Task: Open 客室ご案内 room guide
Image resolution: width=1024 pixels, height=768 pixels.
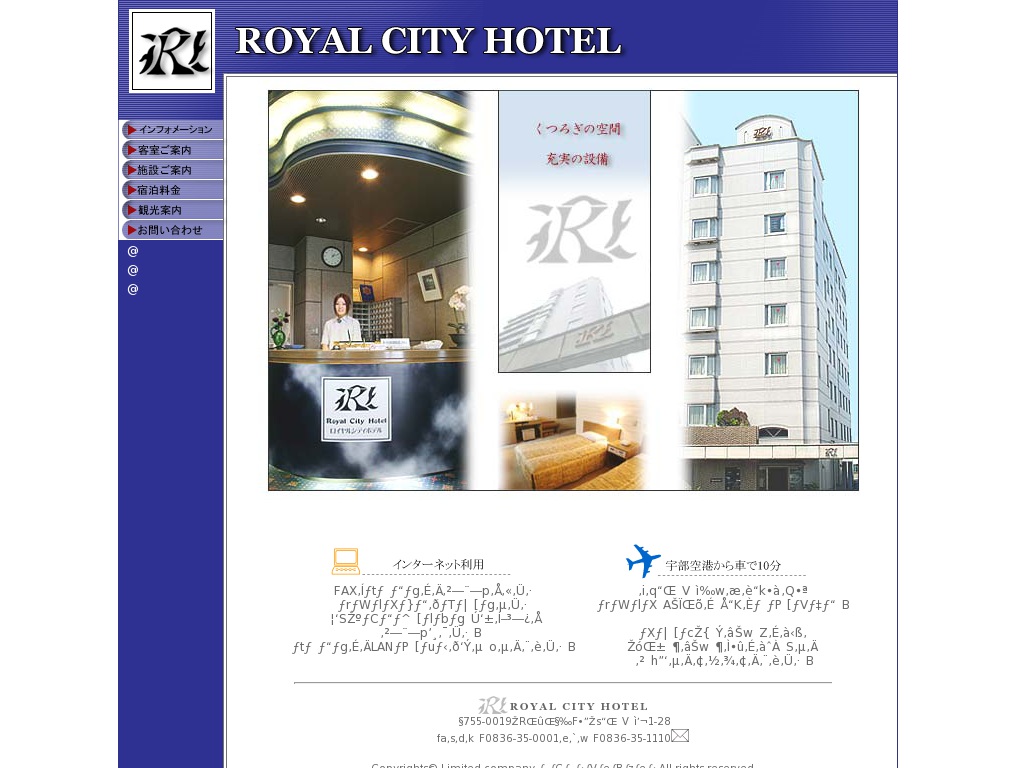Action: click(171, 150)
